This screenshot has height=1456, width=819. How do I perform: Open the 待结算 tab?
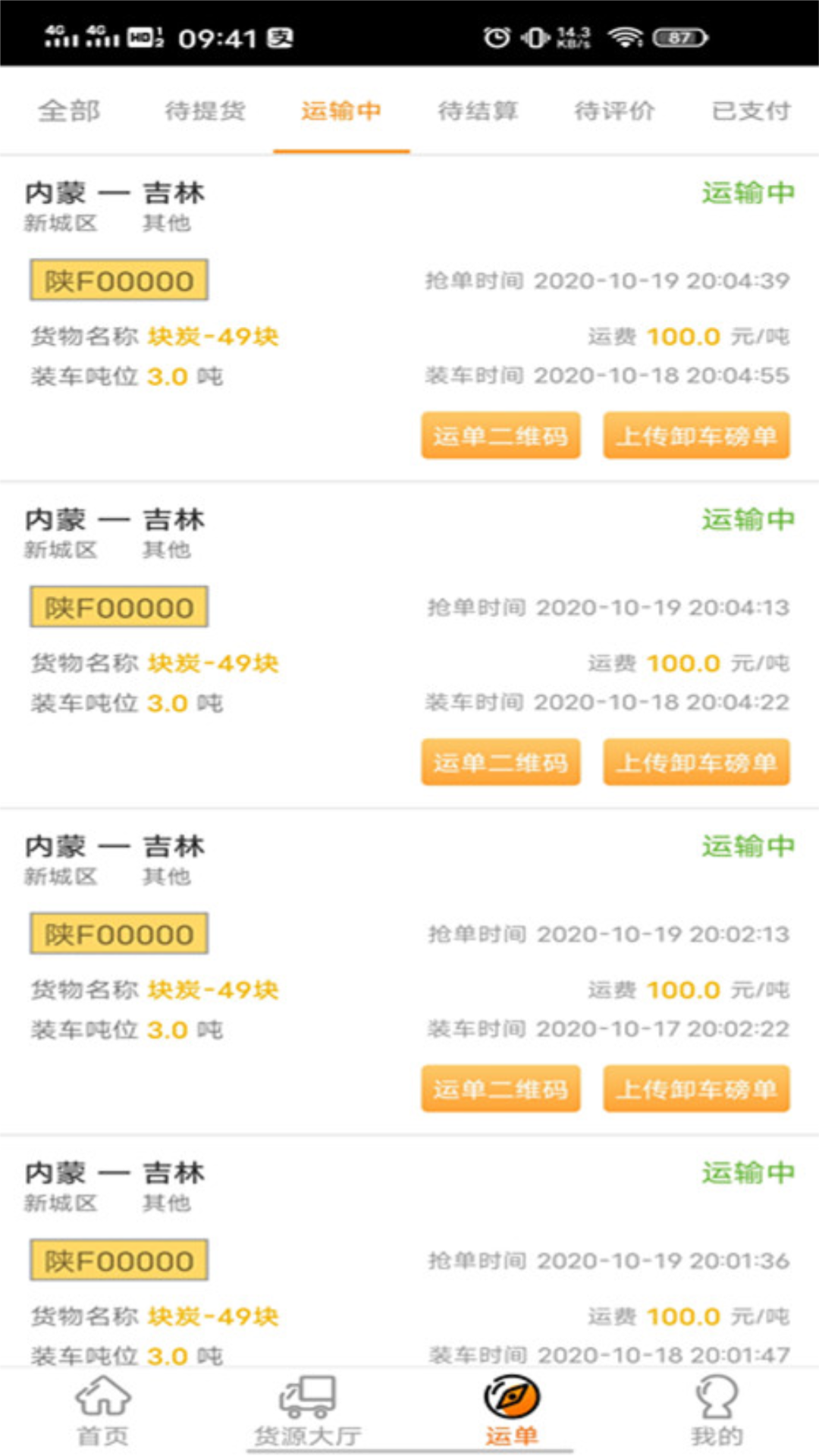[x=478, y=111]
